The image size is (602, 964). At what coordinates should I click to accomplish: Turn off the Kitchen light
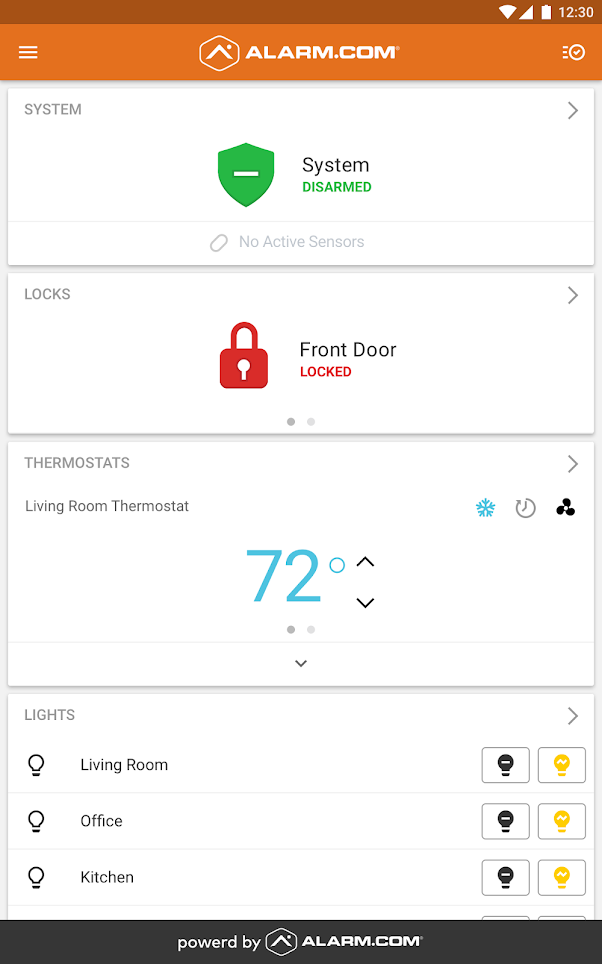(x=505, y=877)
